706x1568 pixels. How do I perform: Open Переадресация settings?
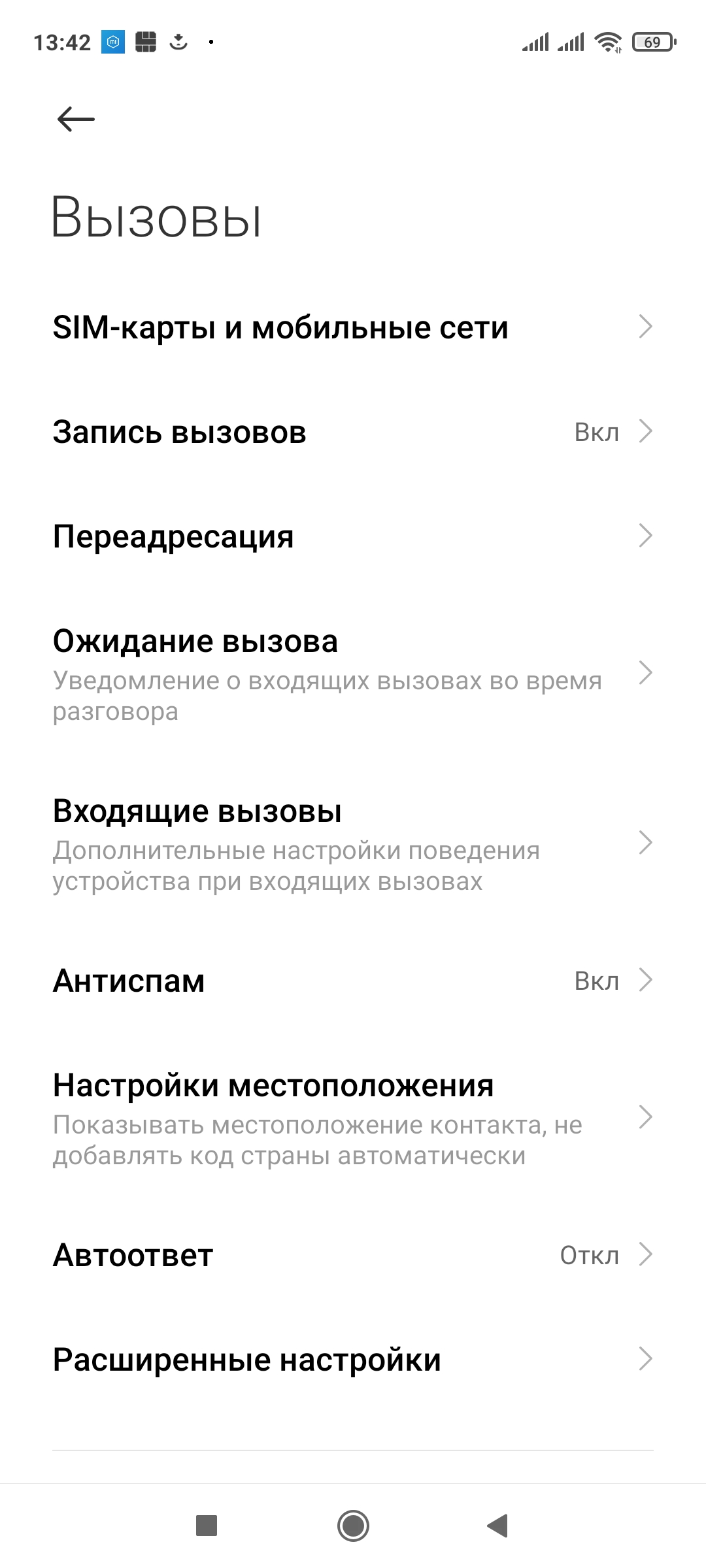tap(353, 536)
